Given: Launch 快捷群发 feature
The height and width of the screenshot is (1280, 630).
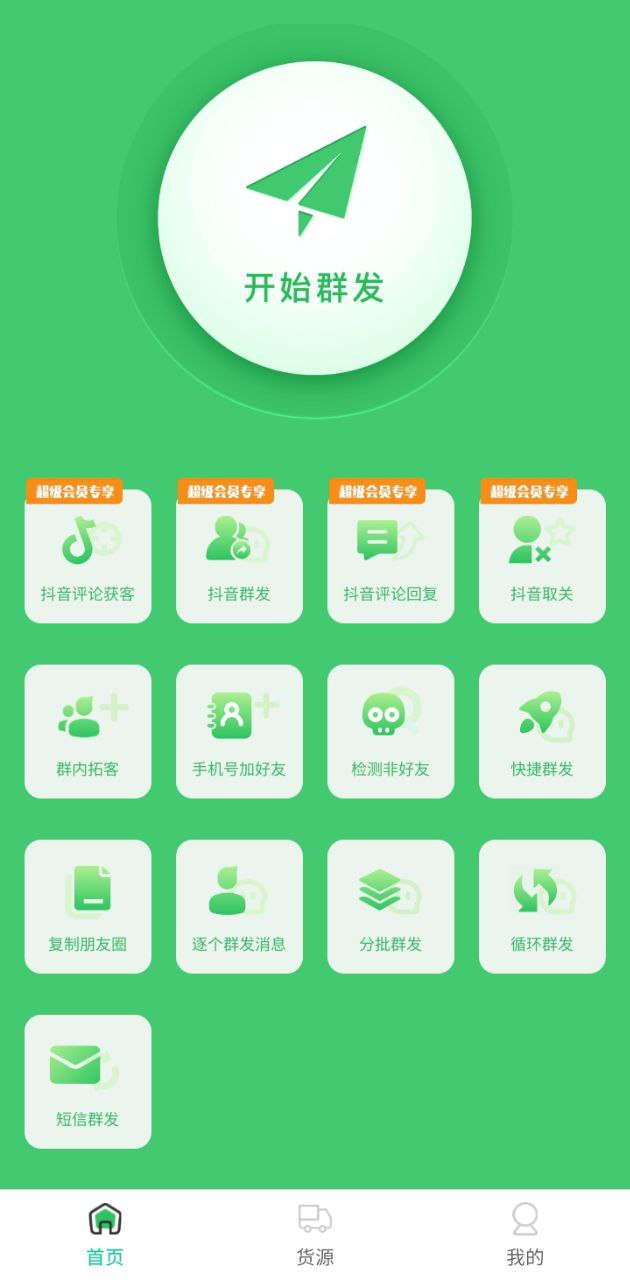Looking at the screenshot, I should tap(542, 731).
